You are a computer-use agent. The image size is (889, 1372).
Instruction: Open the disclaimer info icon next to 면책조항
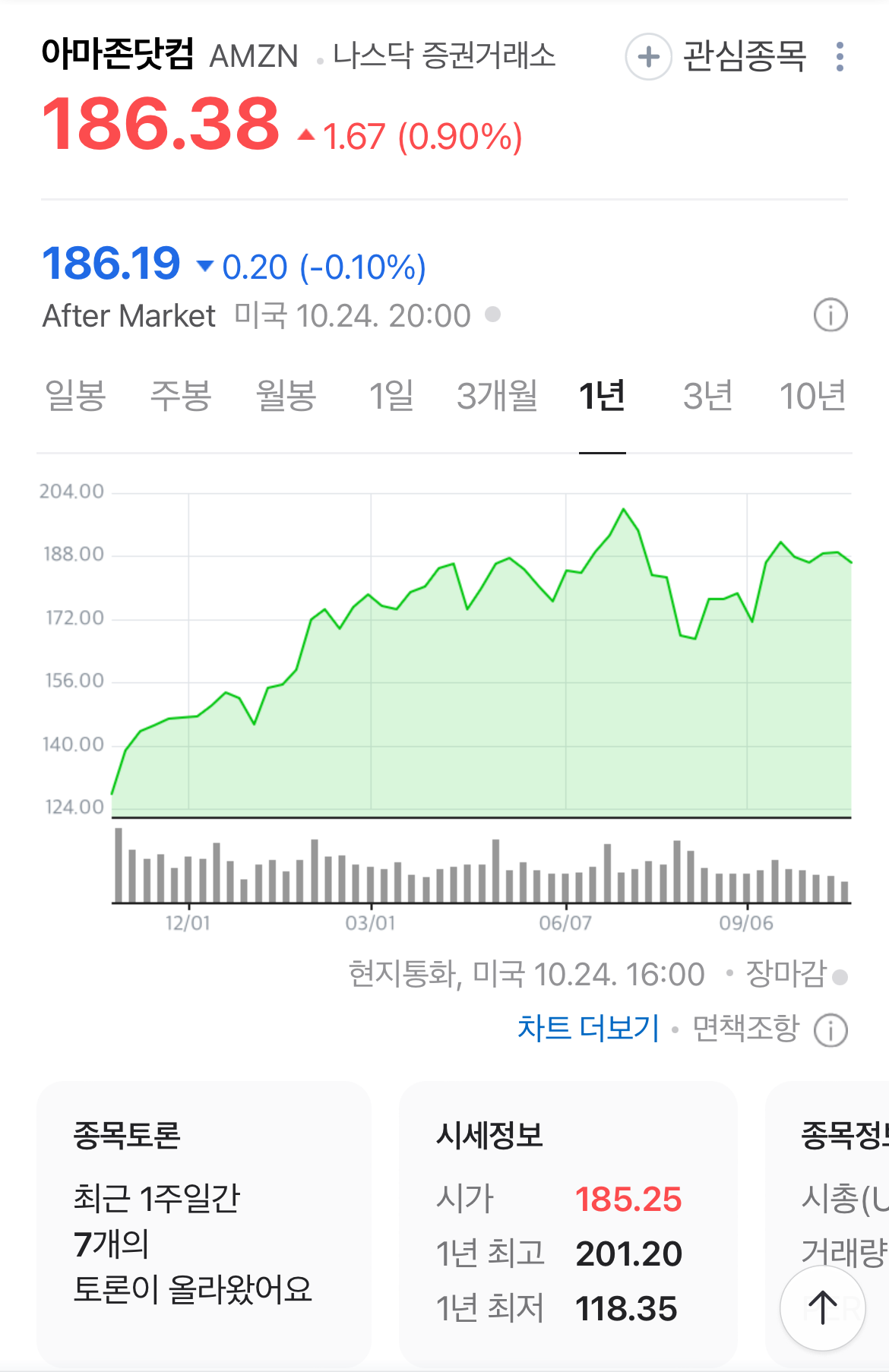point(830,1032)
